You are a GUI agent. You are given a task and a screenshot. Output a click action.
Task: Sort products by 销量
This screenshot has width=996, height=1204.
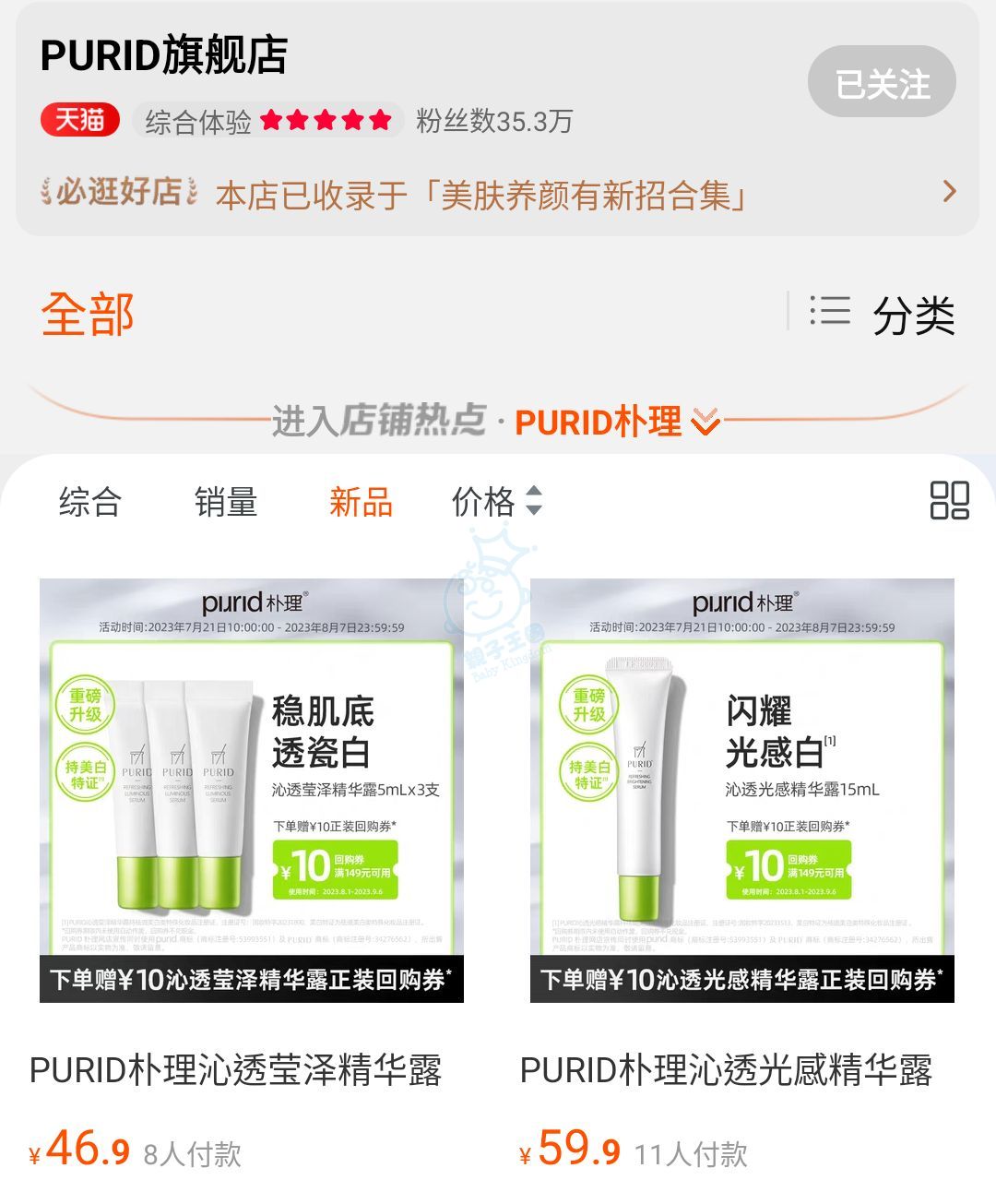(226, 503)
